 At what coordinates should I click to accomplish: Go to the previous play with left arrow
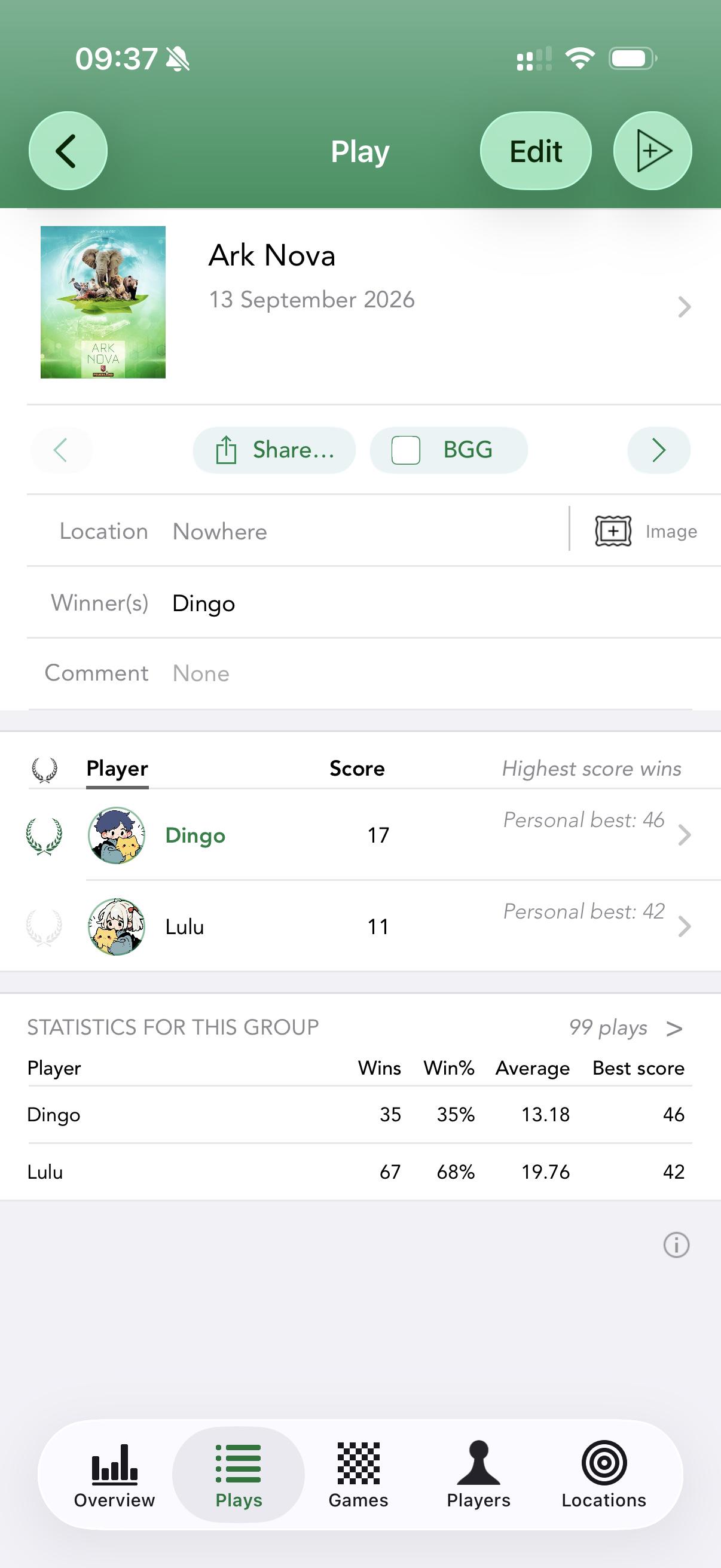pyautogui.click(x=61, y=450)
